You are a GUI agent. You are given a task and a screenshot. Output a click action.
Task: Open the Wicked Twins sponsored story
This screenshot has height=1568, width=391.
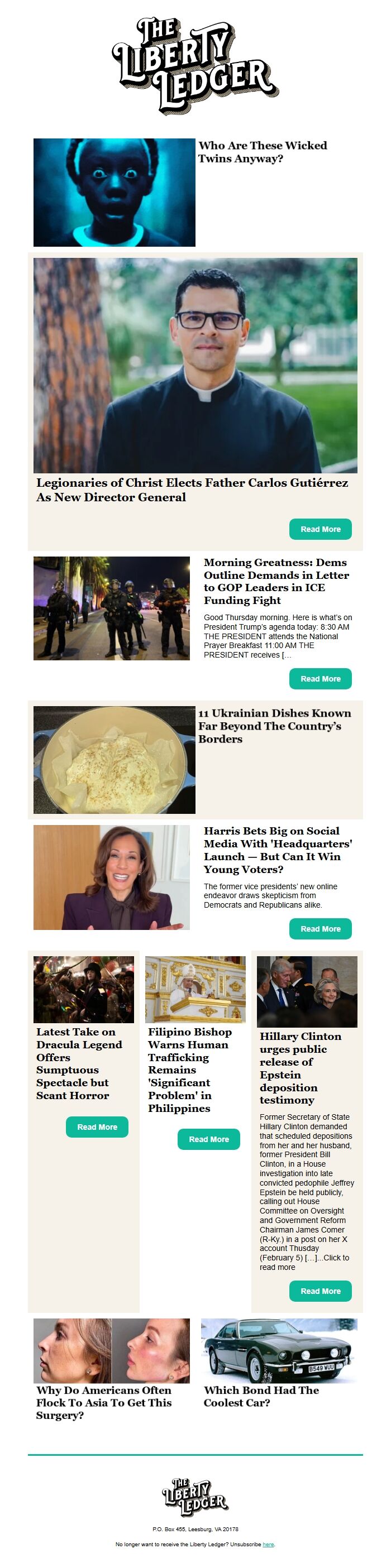[262, 152]
